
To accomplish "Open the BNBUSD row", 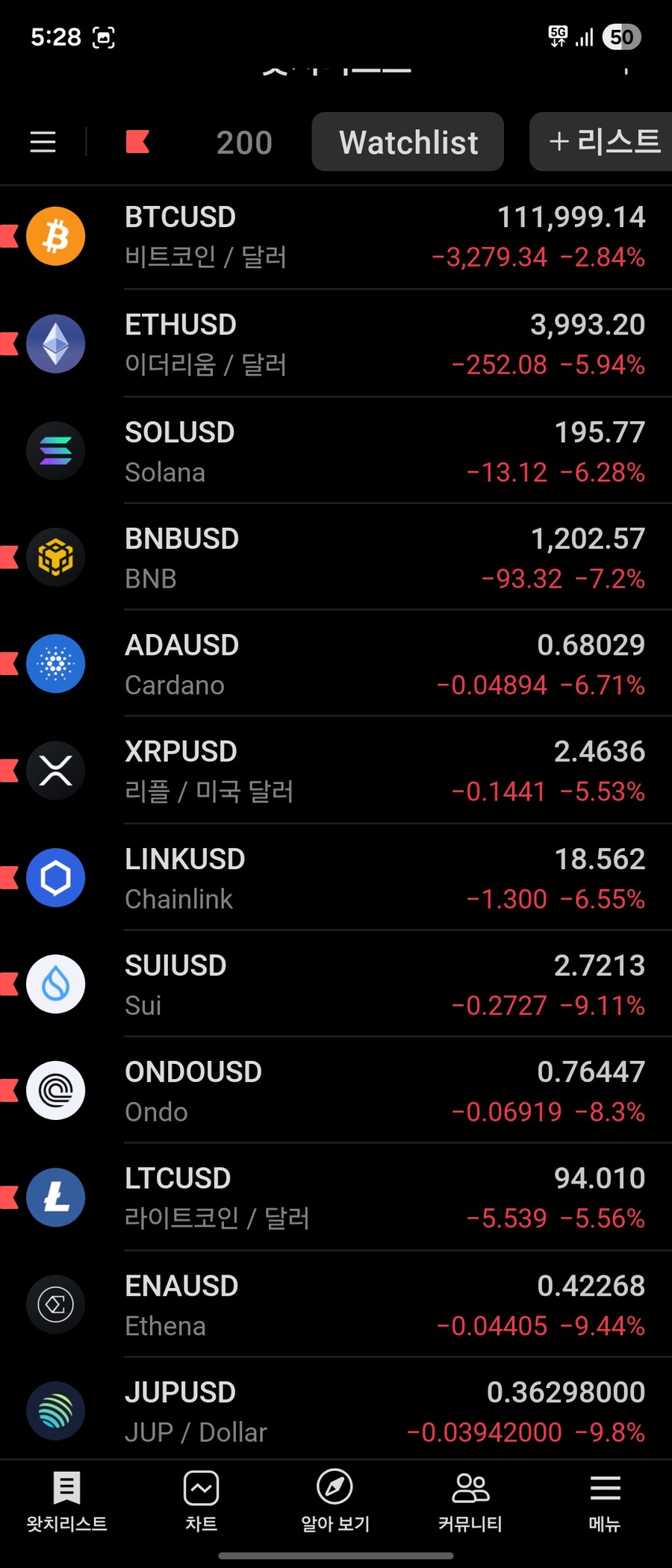I will 336,558.
